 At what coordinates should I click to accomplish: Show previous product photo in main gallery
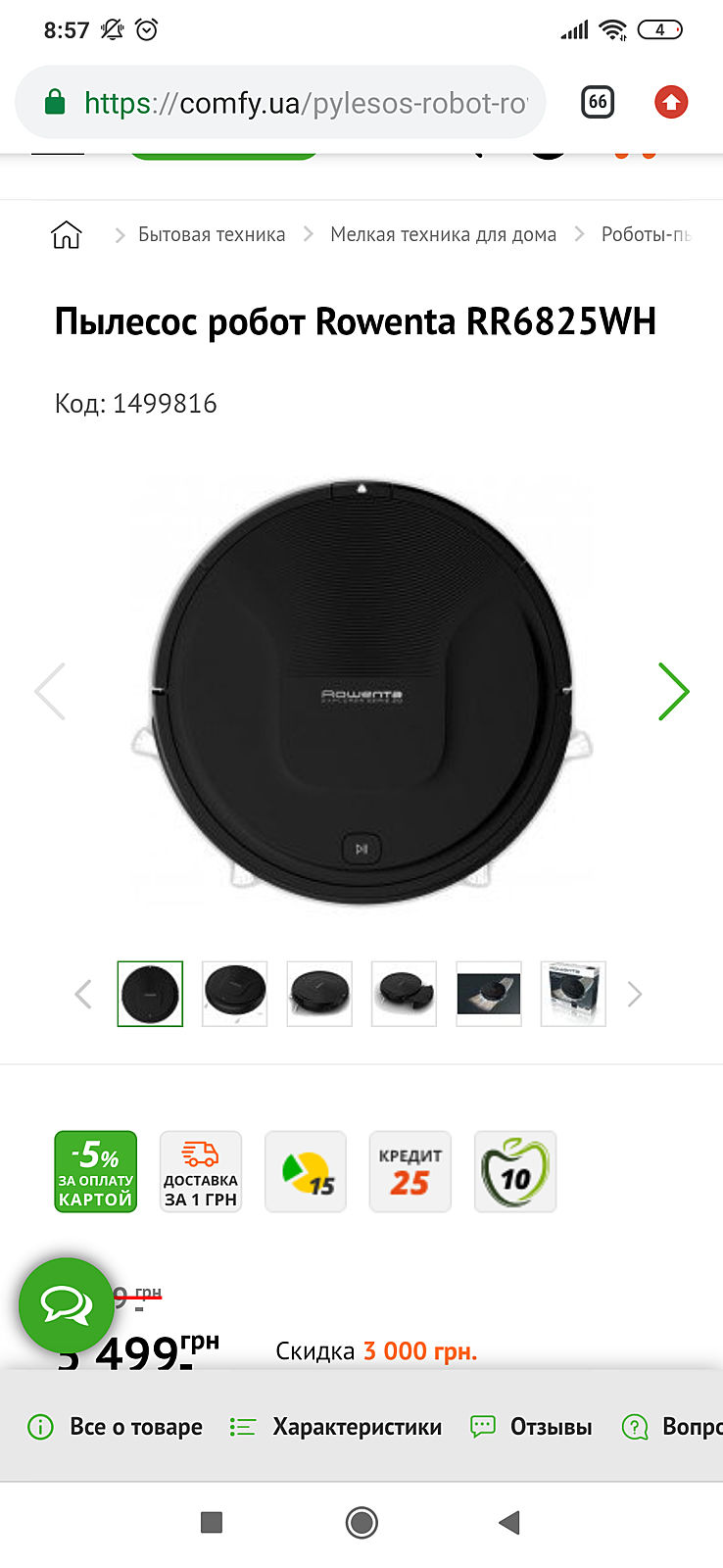coord(50,692)
